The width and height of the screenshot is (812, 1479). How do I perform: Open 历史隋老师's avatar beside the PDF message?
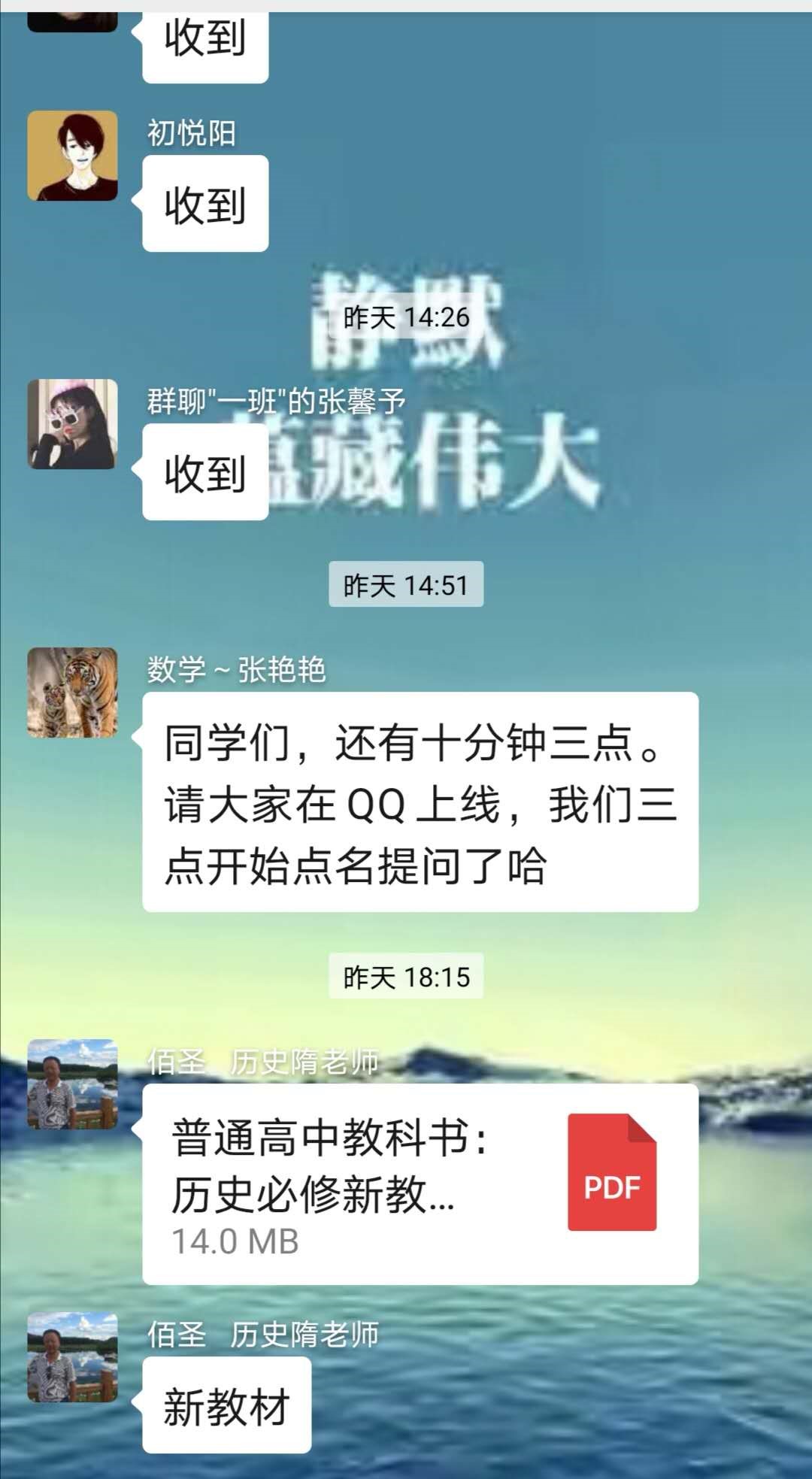pos(72,1083)
